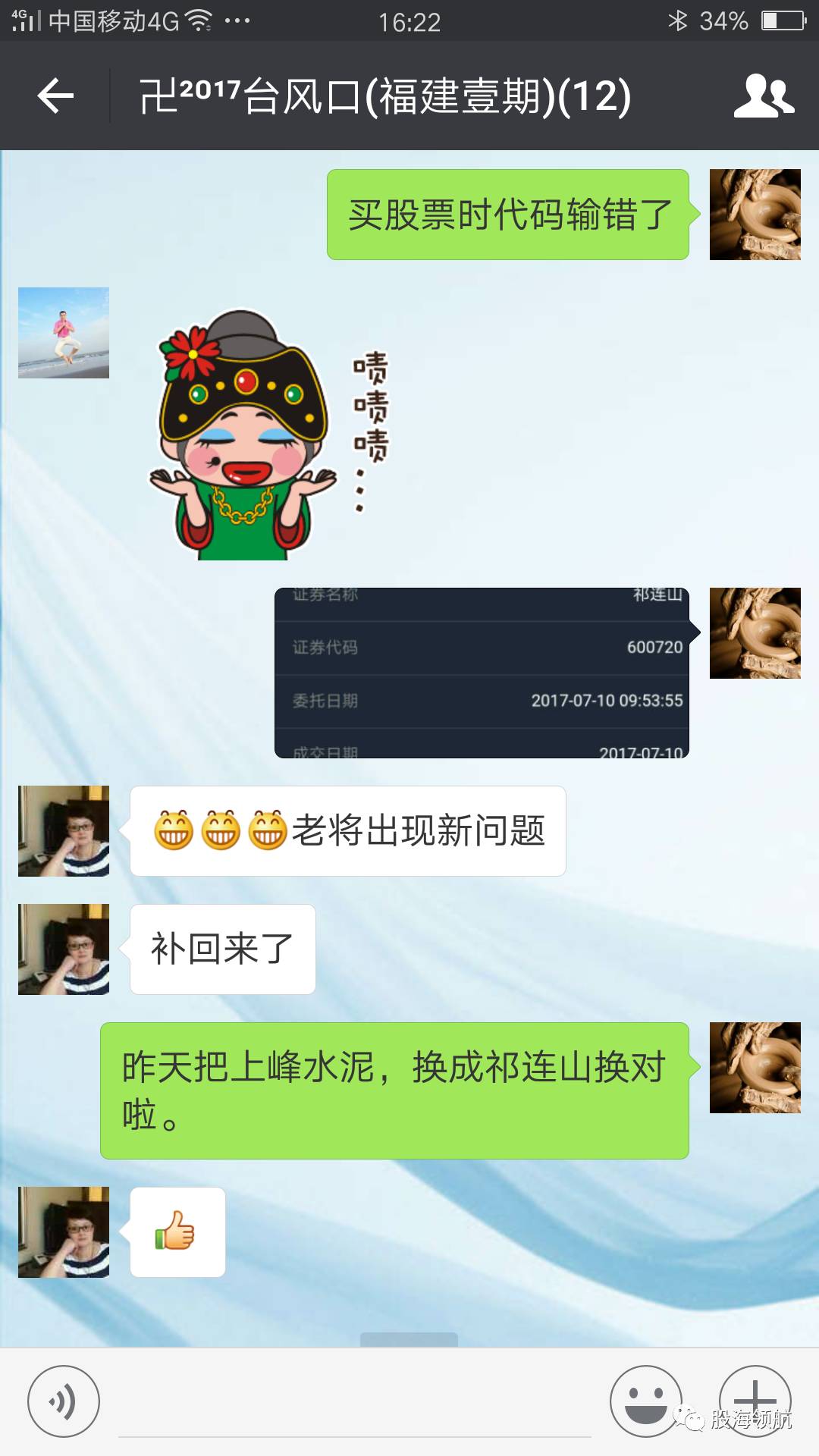Open avatar beside 买股票时代码输错了 message

(755, 215)
